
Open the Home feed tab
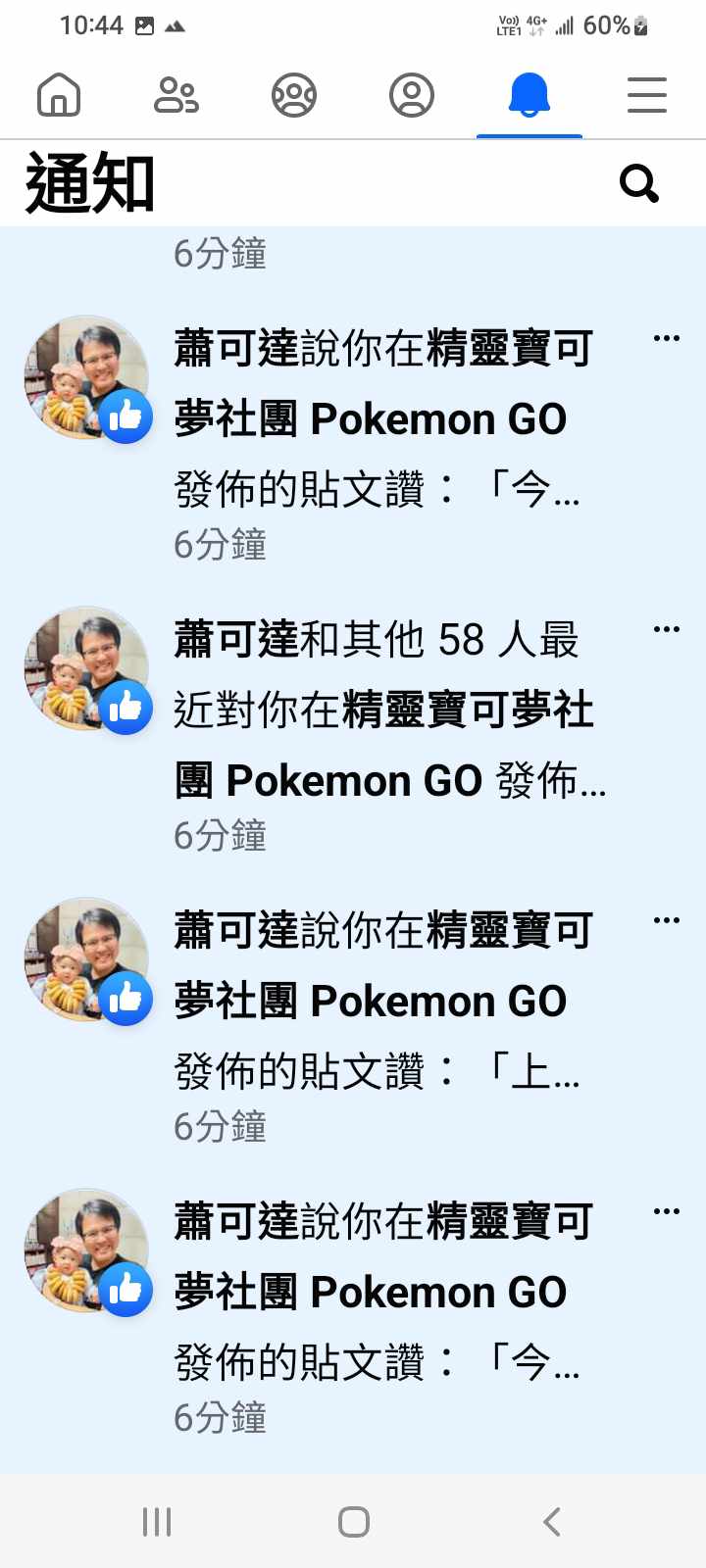(x=59, y=96)
